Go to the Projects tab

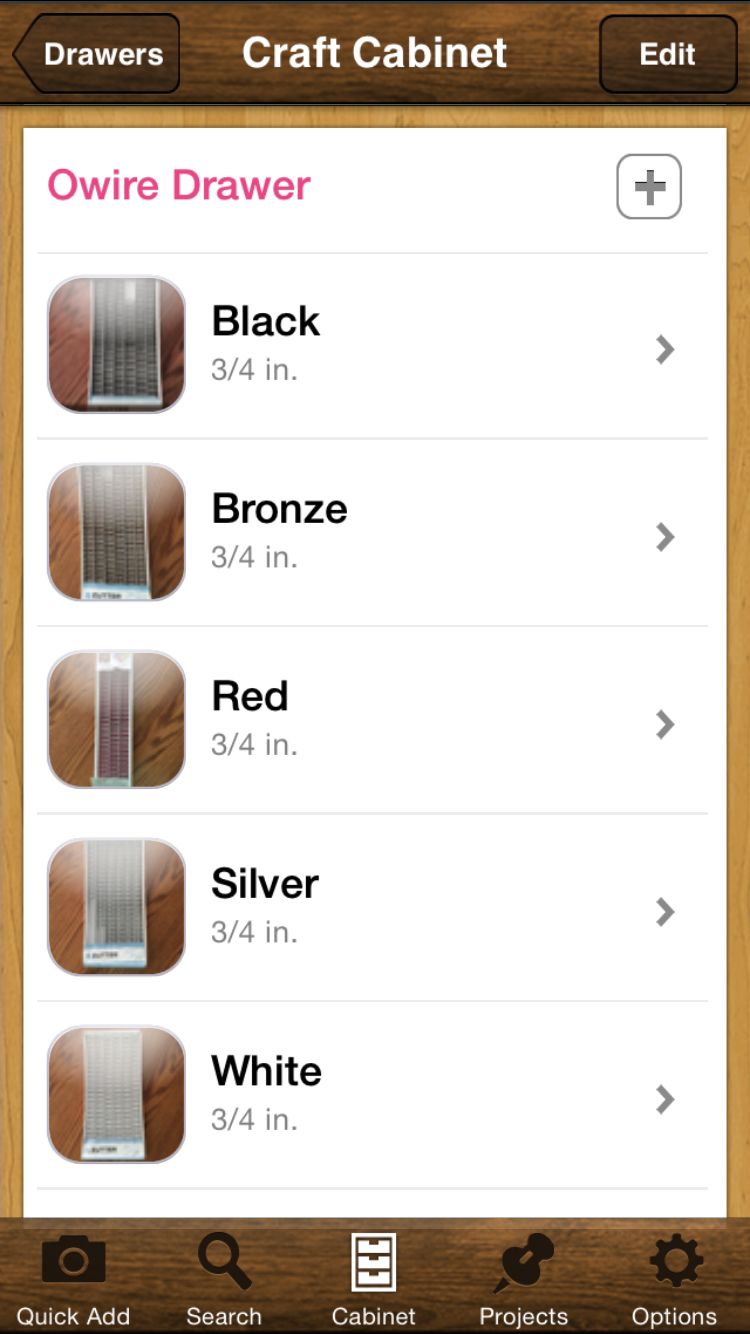(x=523, y=1280)
